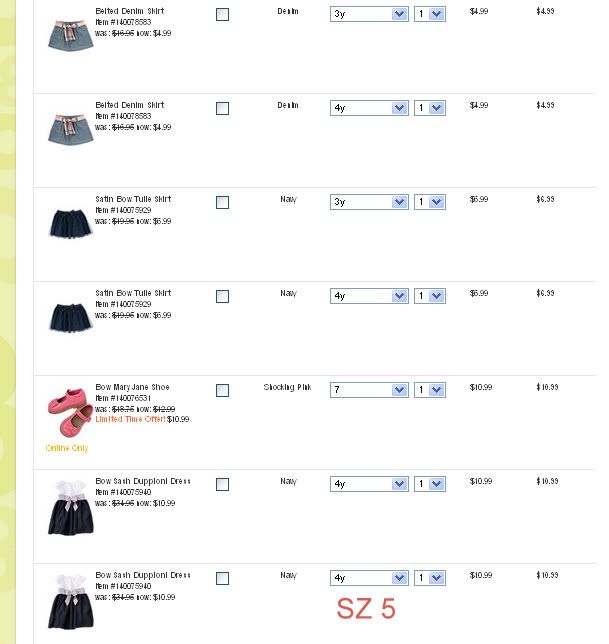Select the Belted Denim Skirt 4y checkbox
The height and width of the screenshot is (644, 609).
click(x=222, y=109)
